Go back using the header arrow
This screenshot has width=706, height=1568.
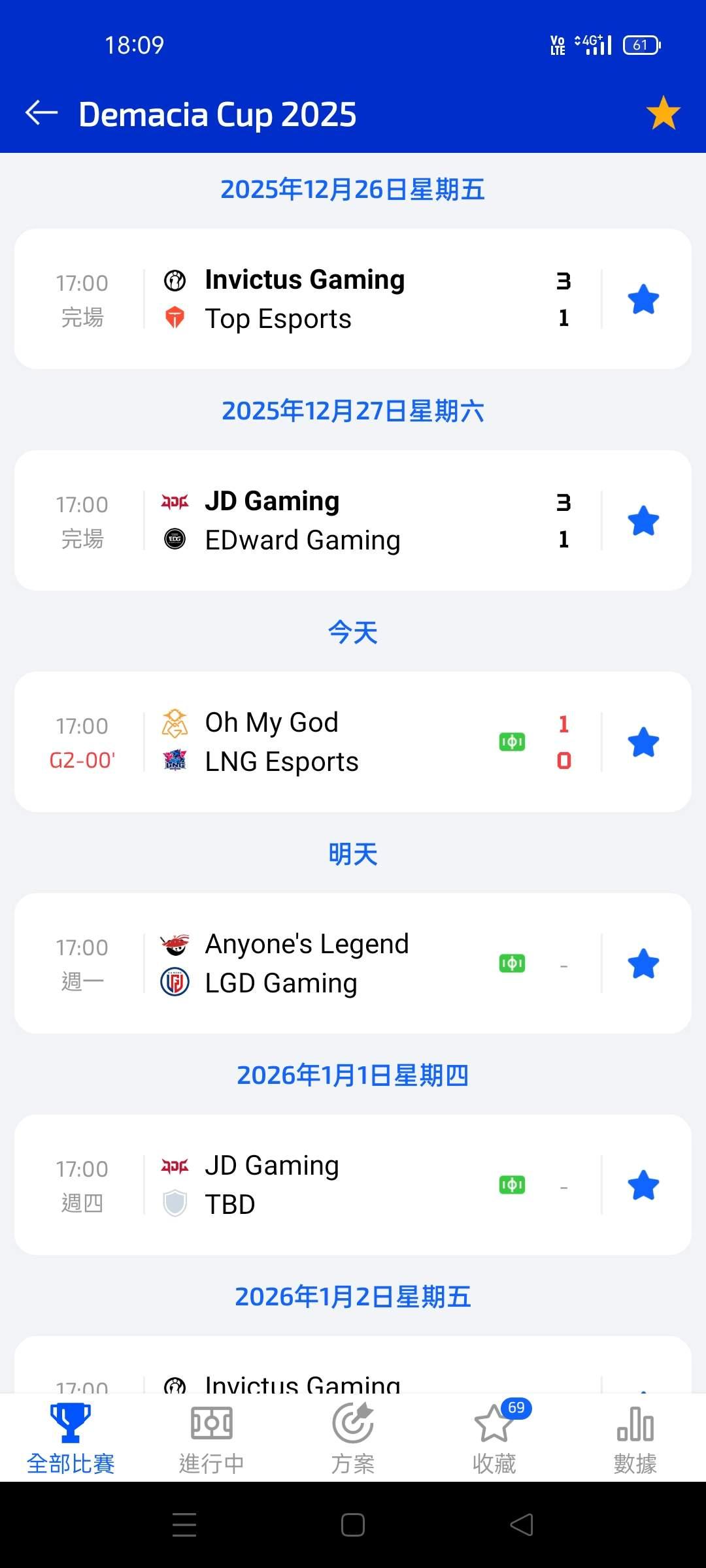[x=42, y=113]
